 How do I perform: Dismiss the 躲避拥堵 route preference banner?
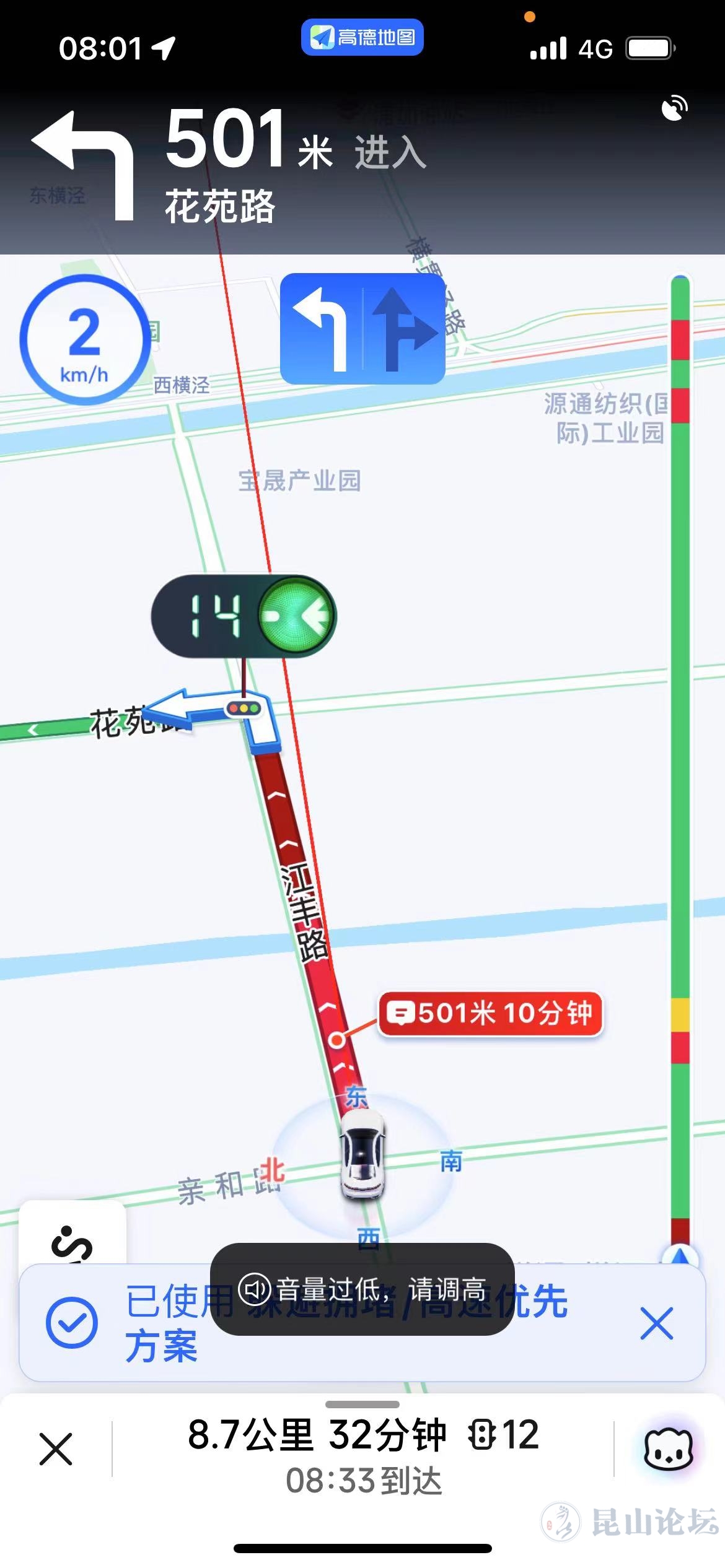656,1323
